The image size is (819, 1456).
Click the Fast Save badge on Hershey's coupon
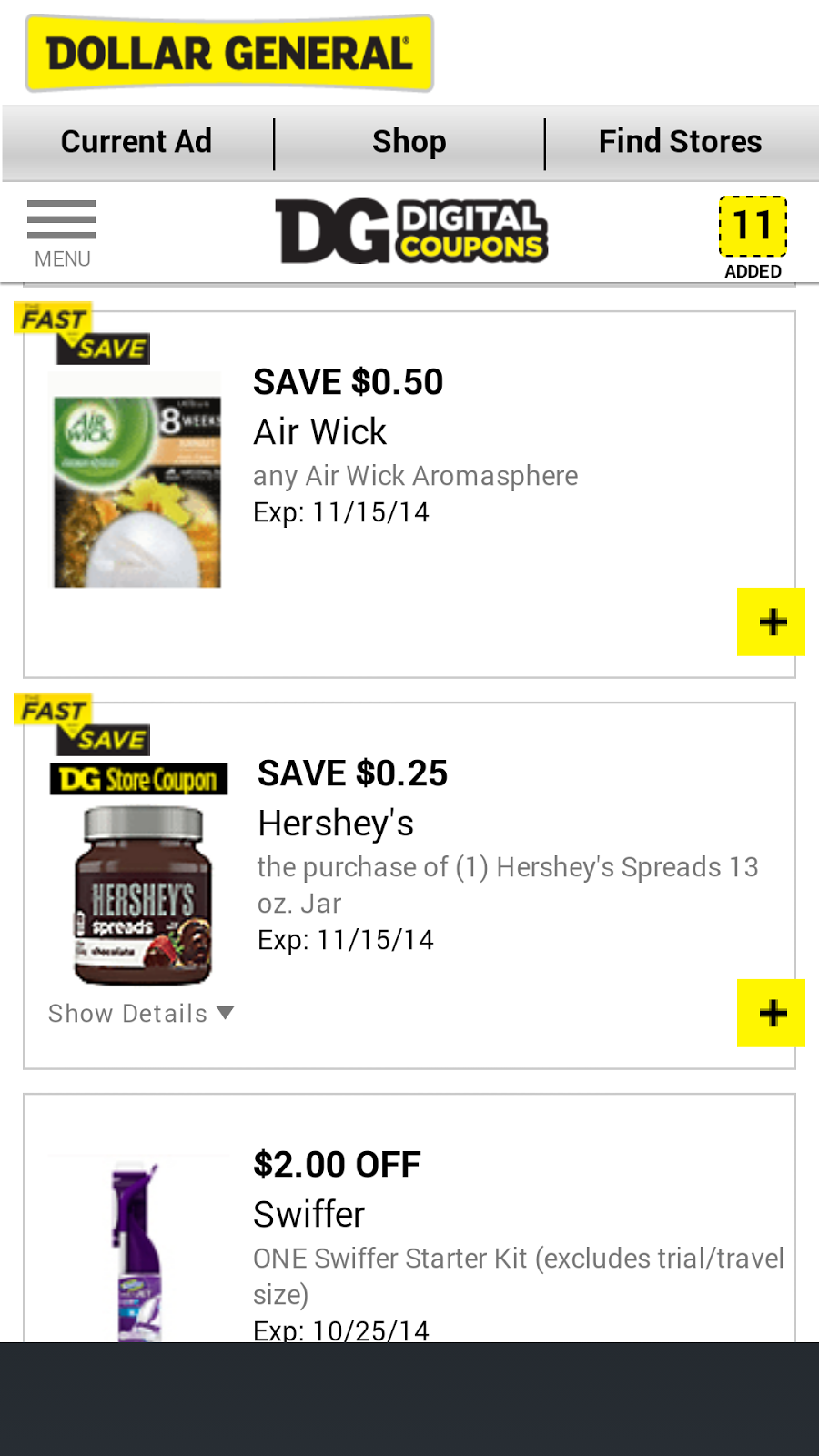tap(82, 723)
